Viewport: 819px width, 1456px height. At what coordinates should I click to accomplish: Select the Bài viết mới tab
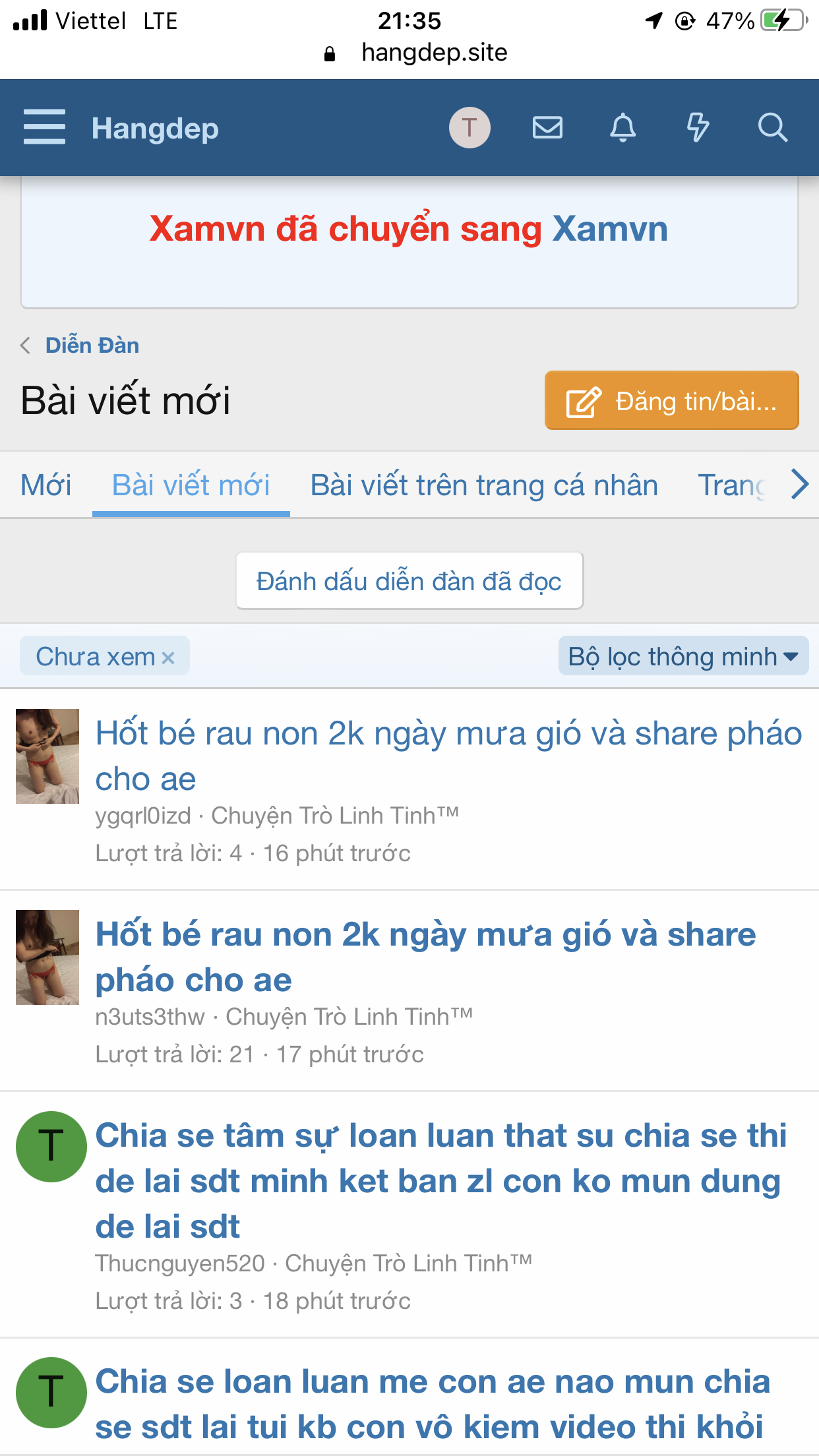pyautogui.click(x=191, y=485)
